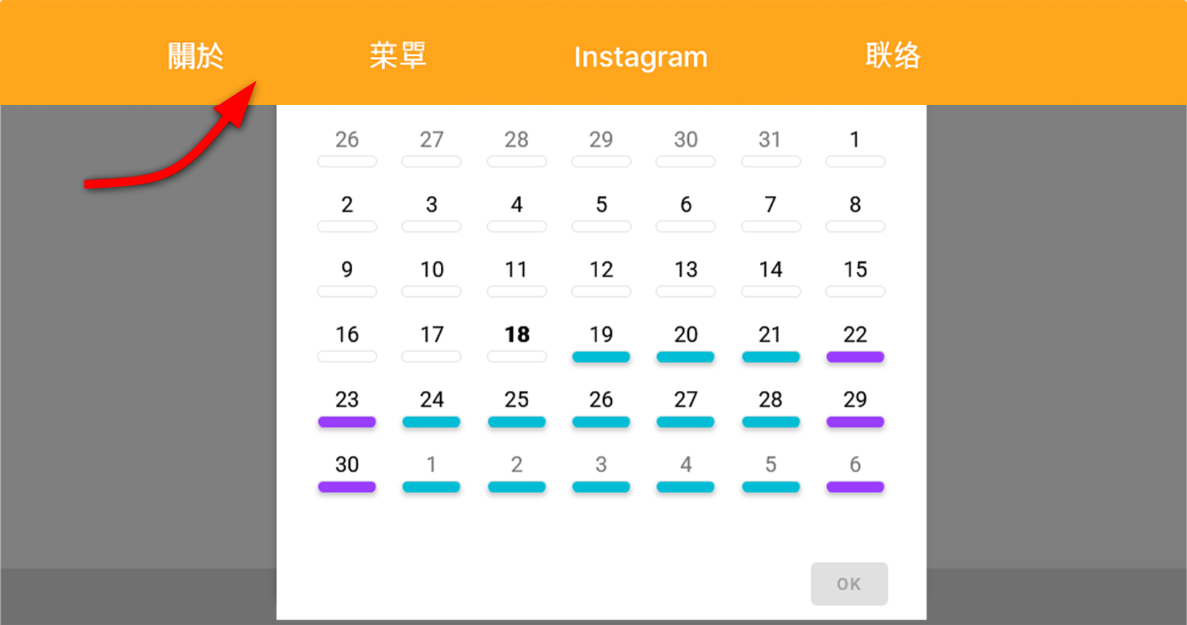Tap day 7 in the calendar
This screenshot has width=1187, height=625.
pos(770,206)
